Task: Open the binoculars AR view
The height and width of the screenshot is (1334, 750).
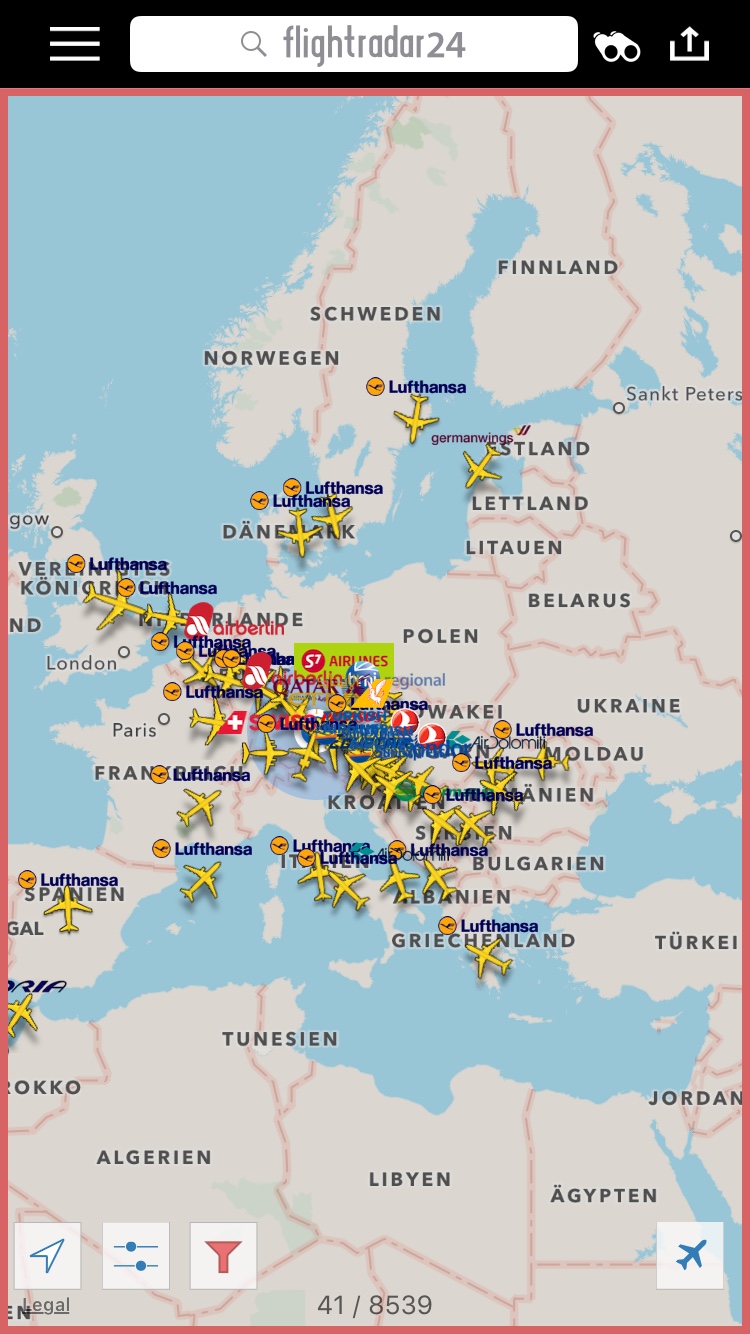Action: coord(617,46)
